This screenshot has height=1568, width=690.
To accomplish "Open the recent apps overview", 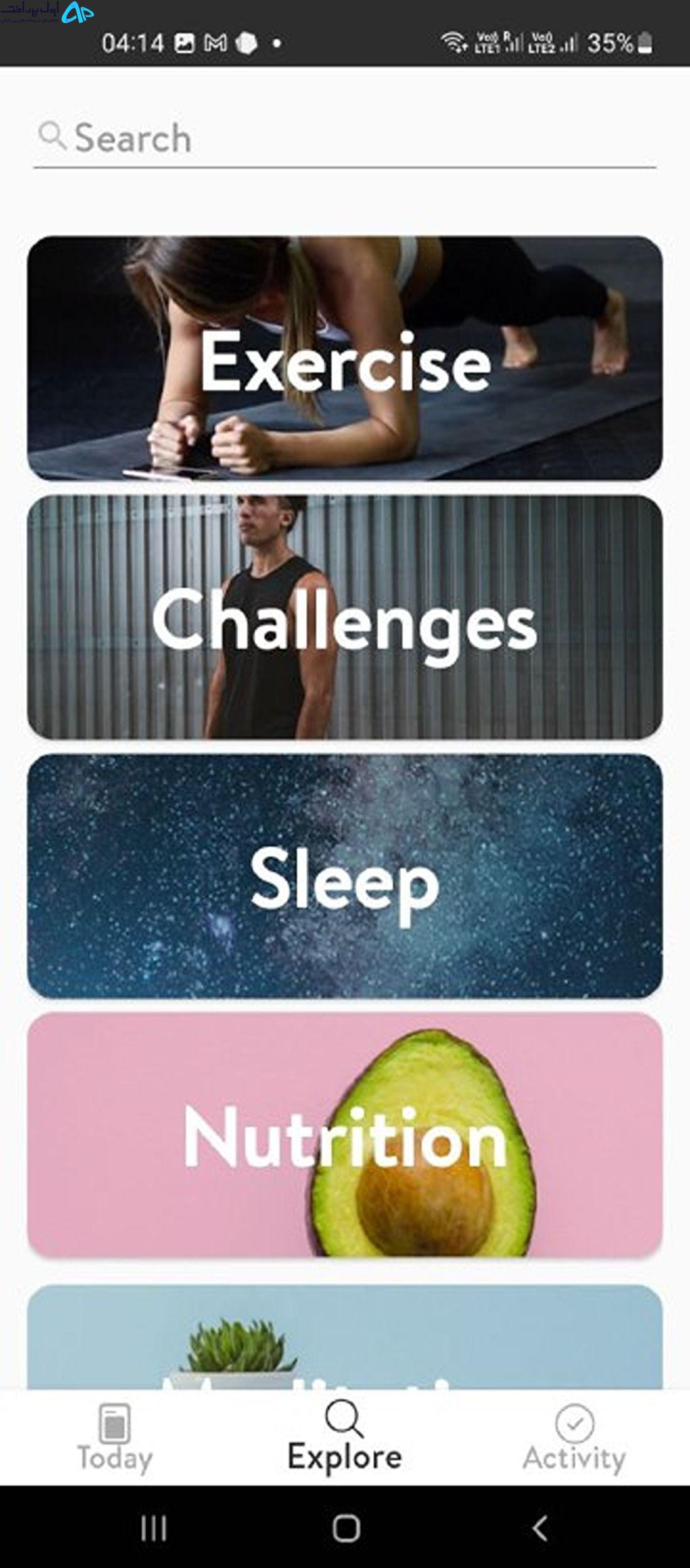I will (154, 1528).
